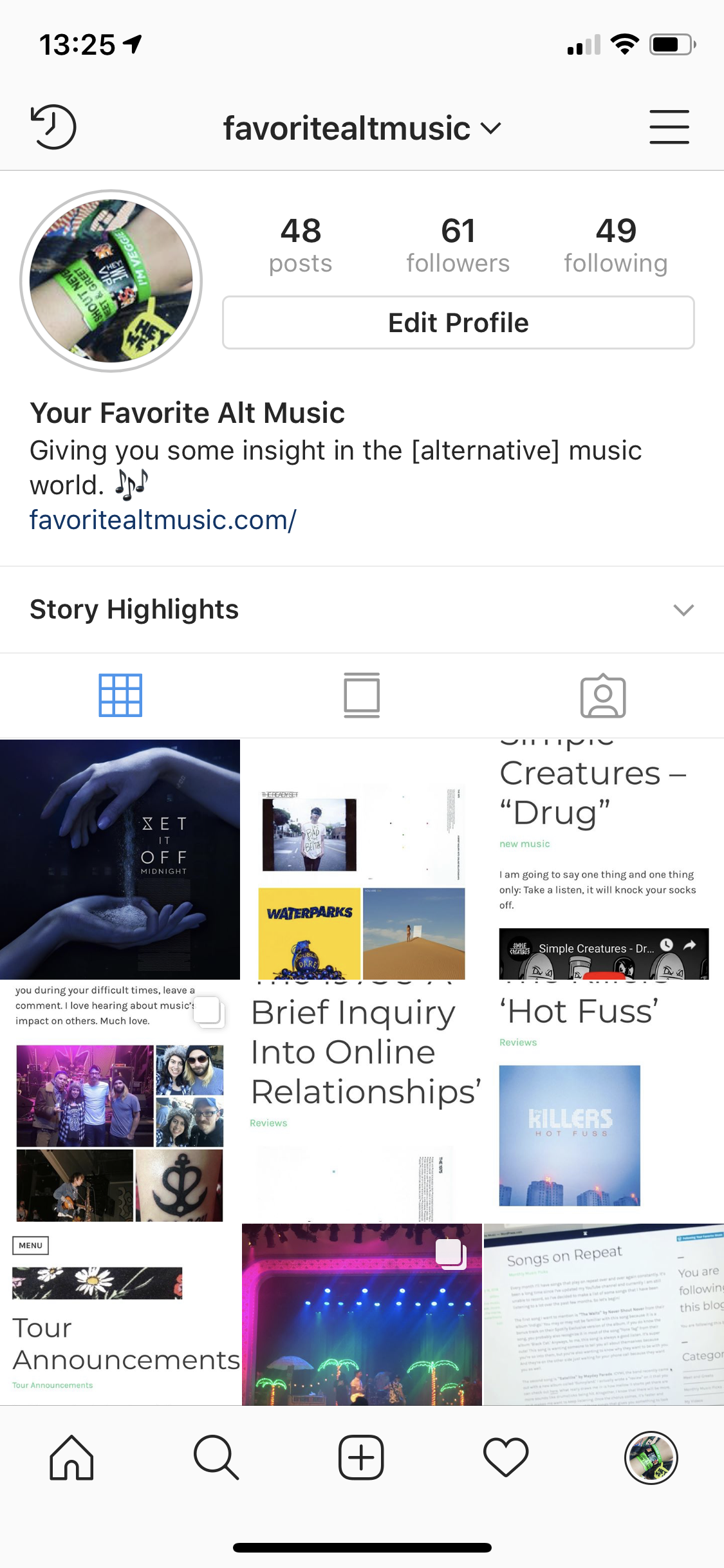
Task: Switch to grid view tab
Action: tap(120, 695)
